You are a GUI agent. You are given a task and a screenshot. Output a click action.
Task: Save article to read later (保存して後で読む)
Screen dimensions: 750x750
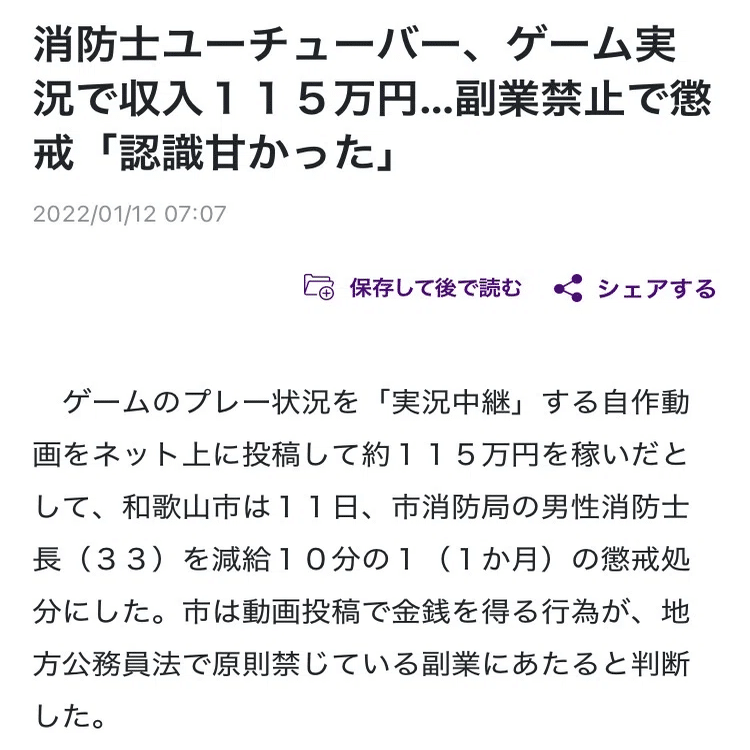(413, 288)
